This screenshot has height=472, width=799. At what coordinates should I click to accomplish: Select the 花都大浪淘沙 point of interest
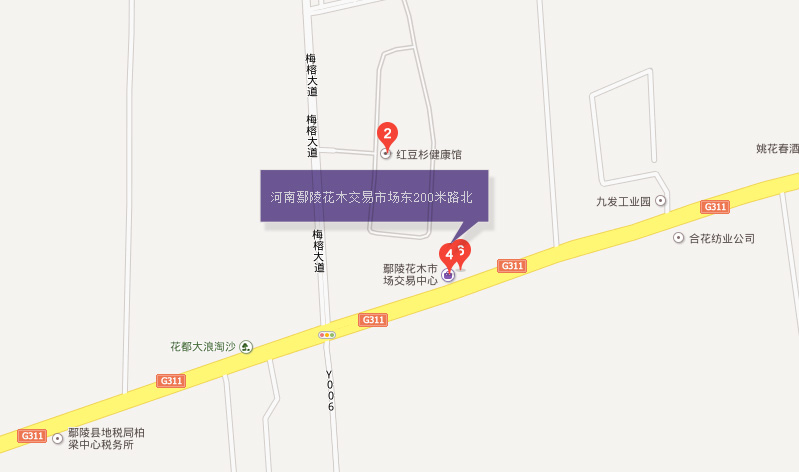(x=202, y=347)
